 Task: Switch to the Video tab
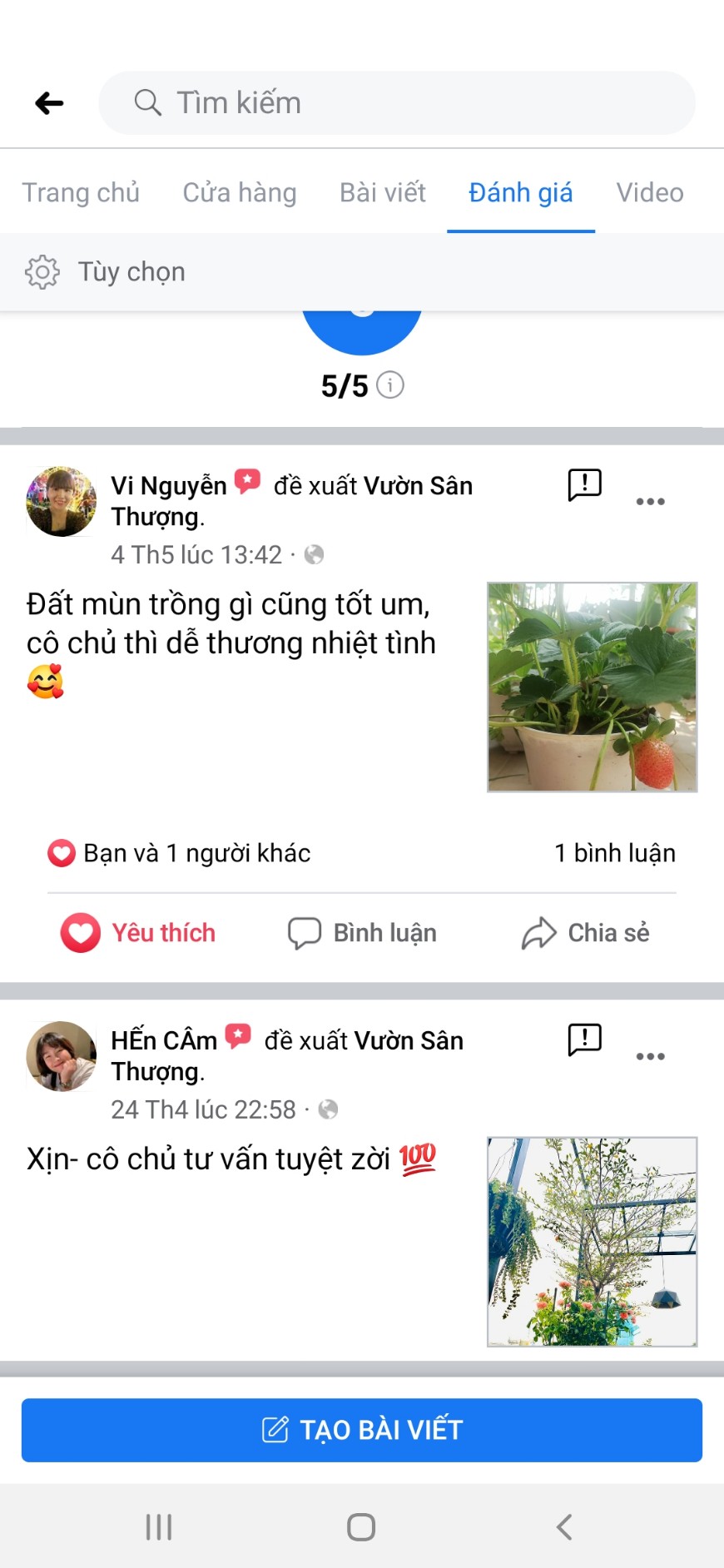[649, 193]
